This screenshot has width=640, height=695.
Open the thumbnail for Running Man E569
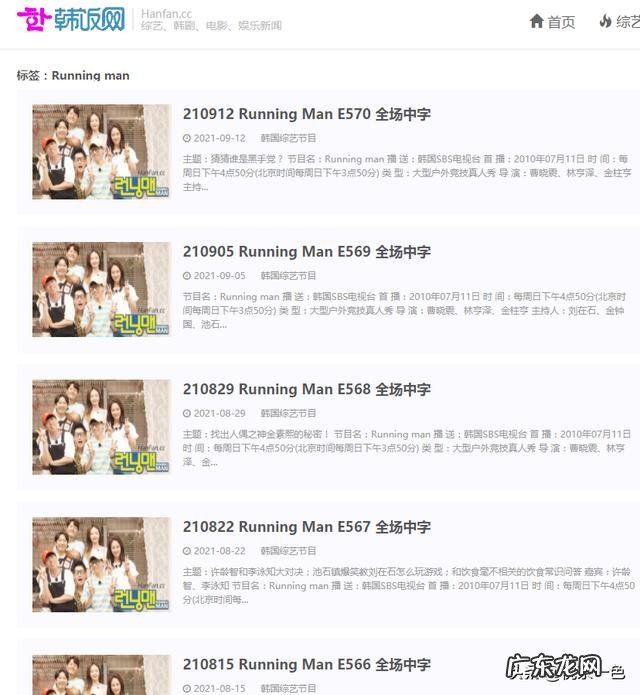tap(101, 289)
